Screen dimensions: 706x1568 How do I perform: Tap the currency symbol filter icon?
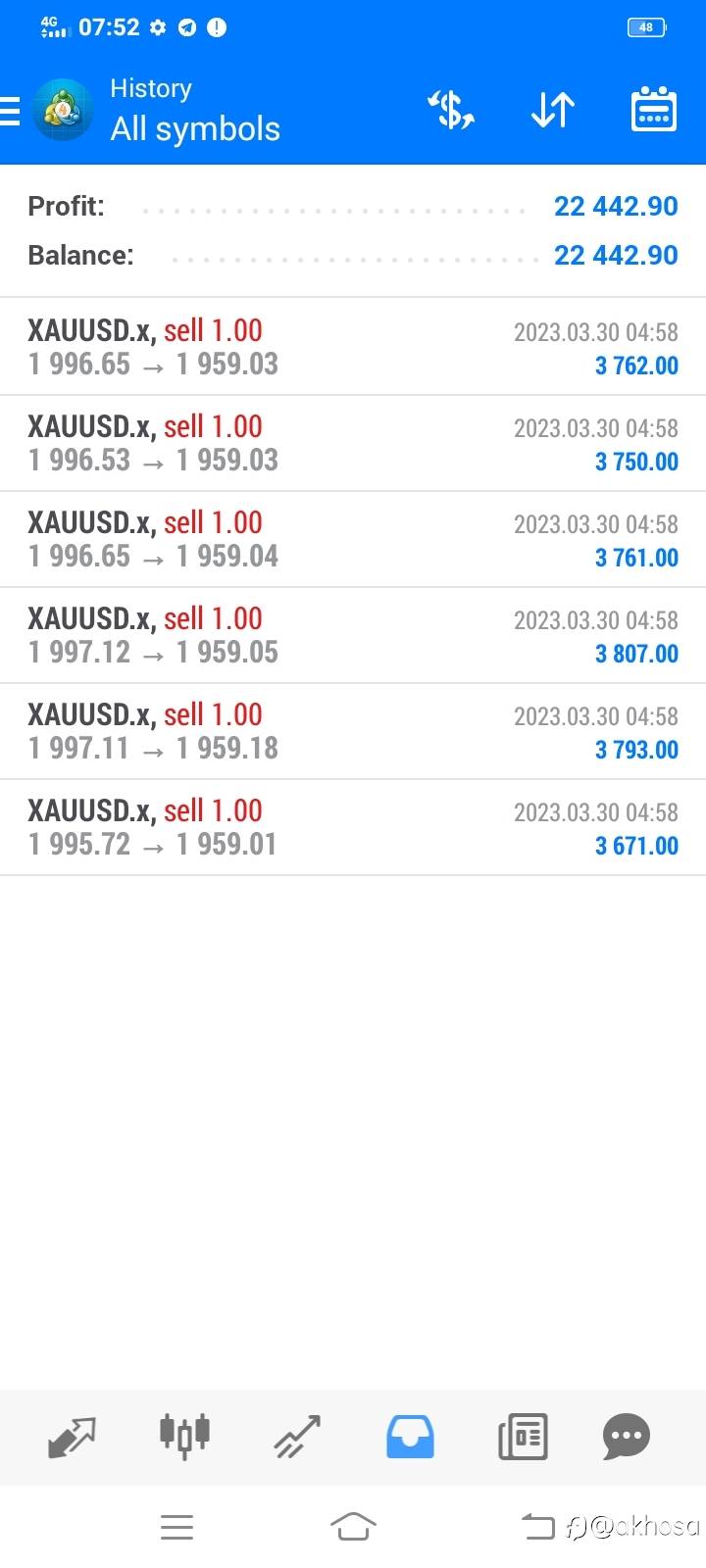(x=451, y=109)
